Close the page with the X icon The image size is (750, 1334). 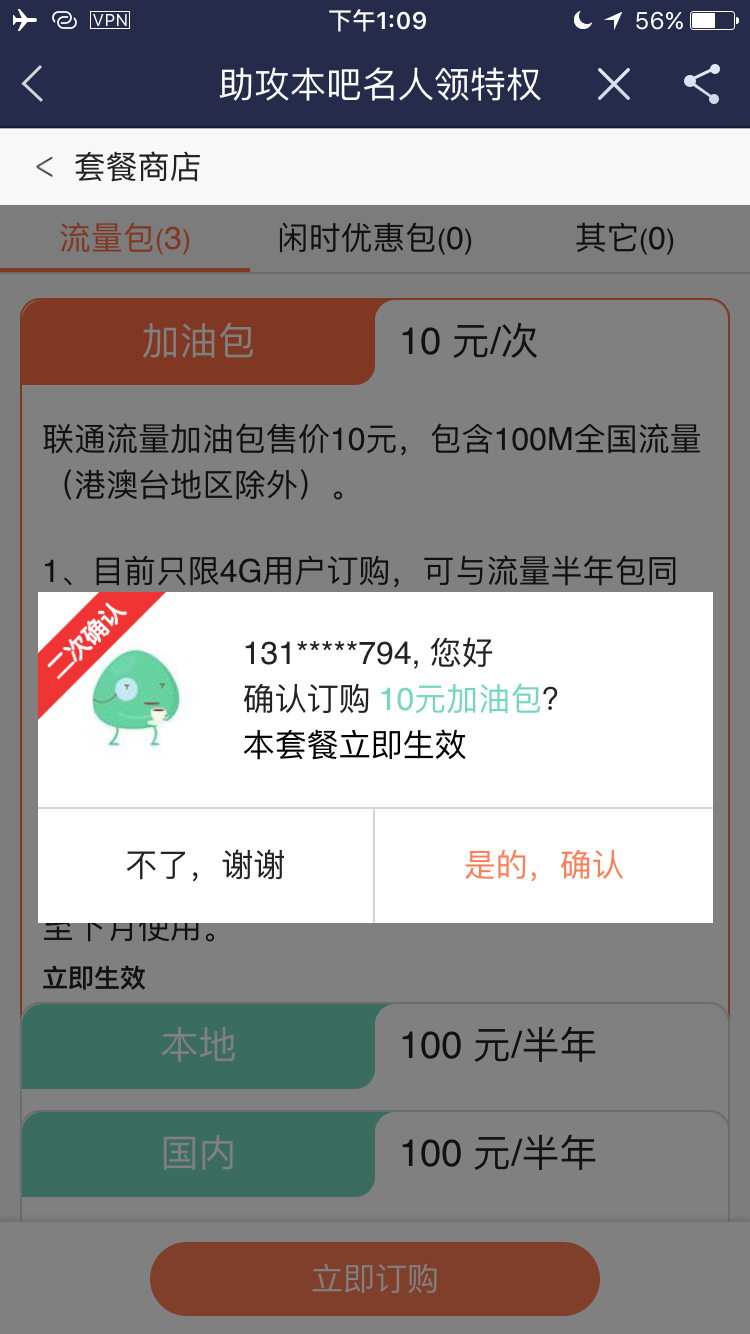coord(613,84)
